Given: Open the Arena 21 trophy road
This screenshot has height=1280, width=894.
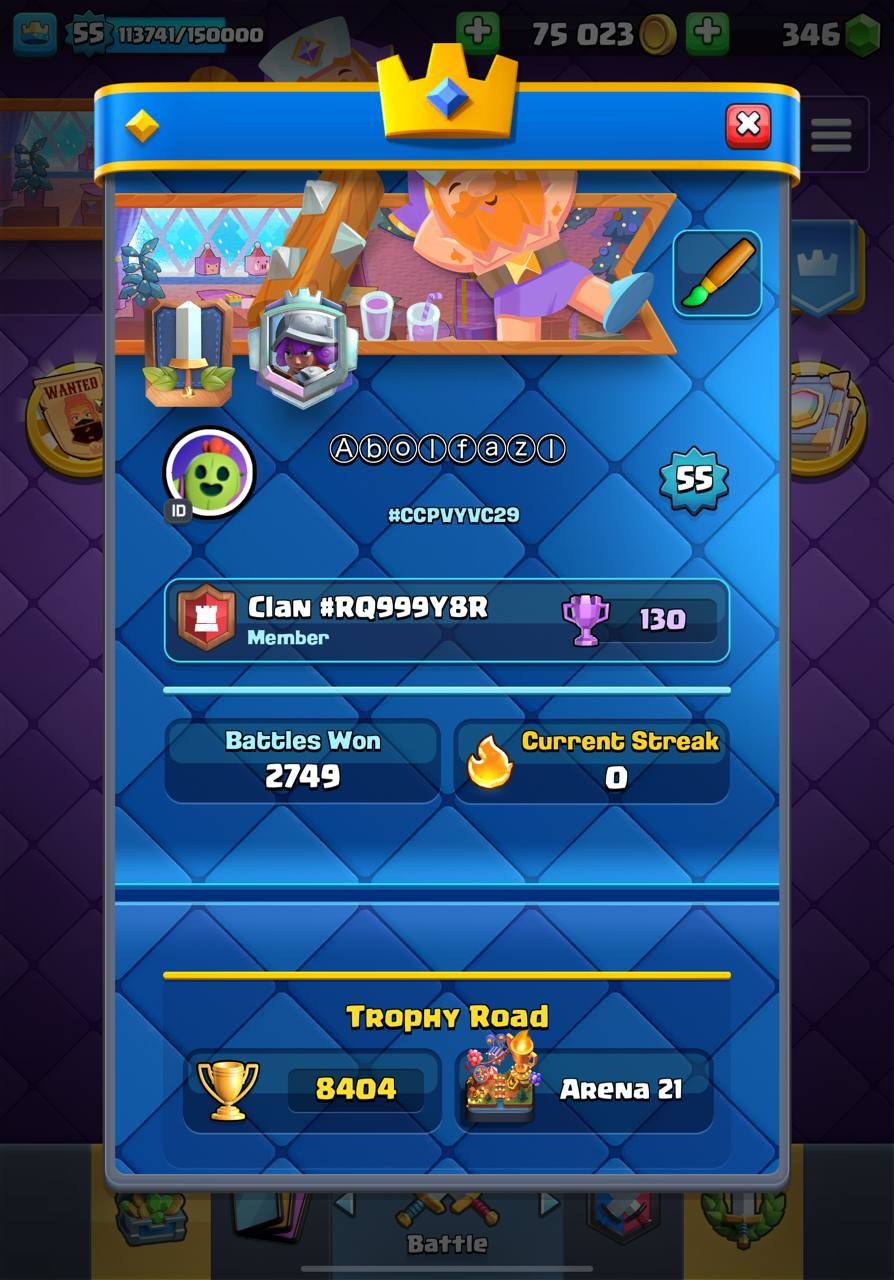Looking at the screenshot, I should click(x=584, y=1089).
